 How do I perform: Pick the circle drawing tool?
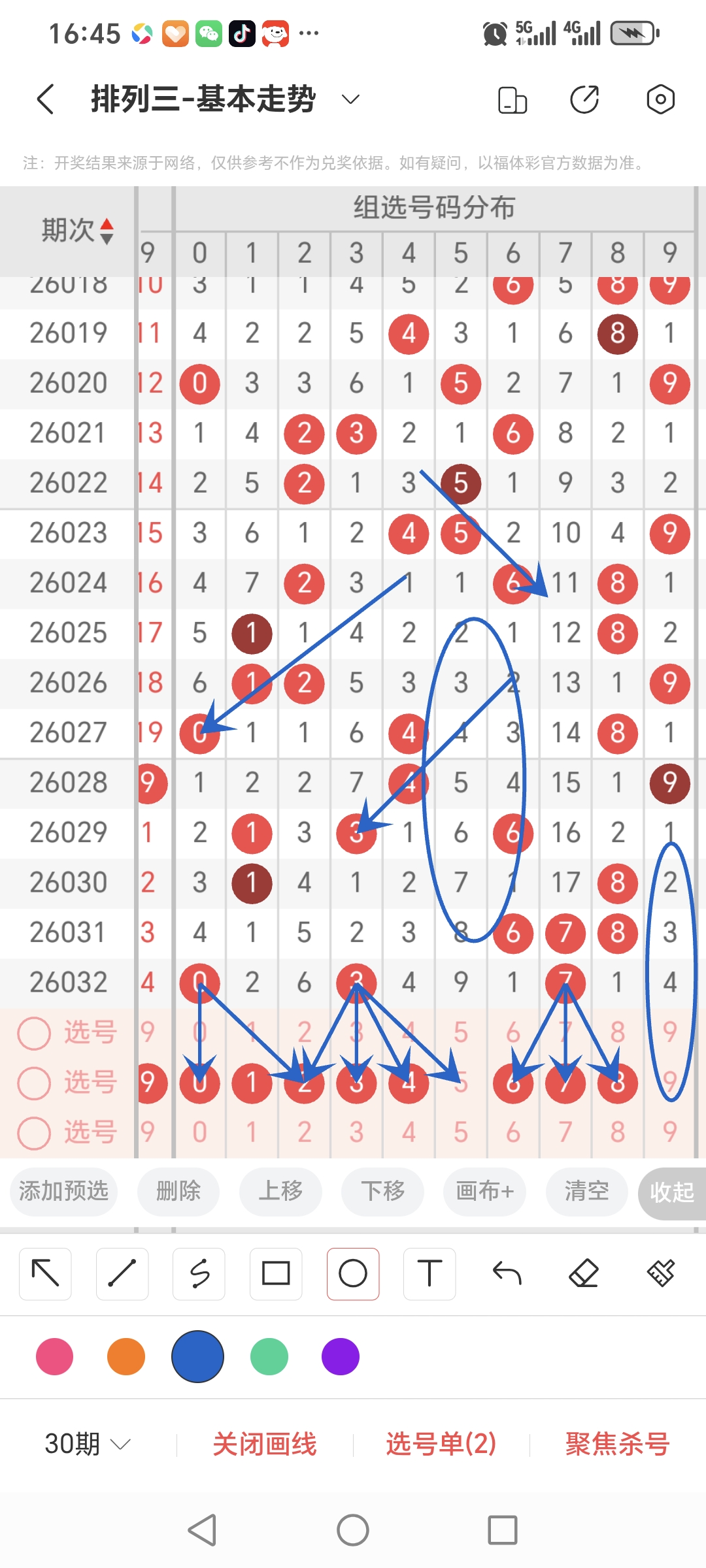pos(353,1273)
